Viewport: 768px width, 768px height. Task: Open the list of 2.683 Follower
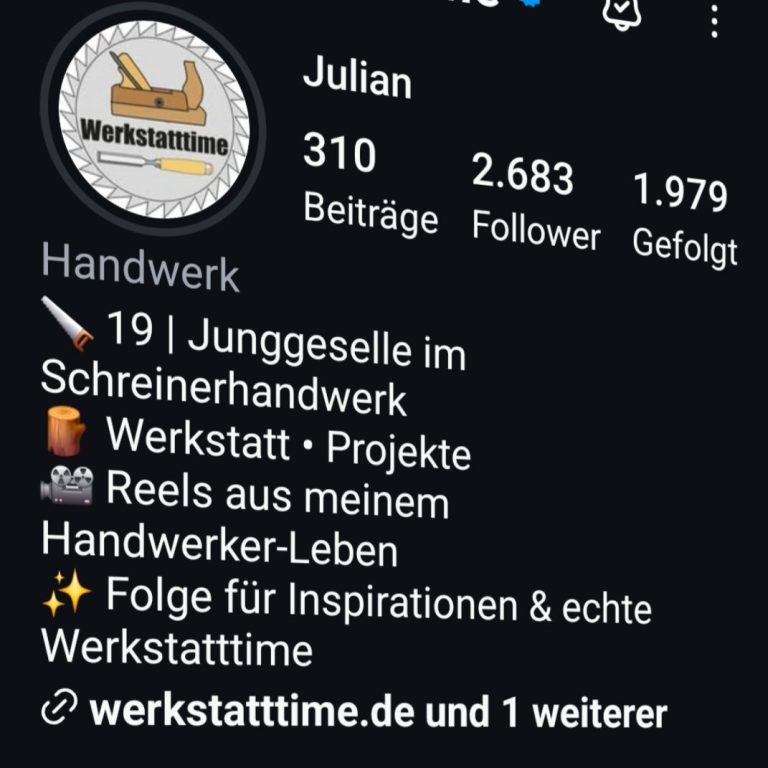[x=535, y=203]
